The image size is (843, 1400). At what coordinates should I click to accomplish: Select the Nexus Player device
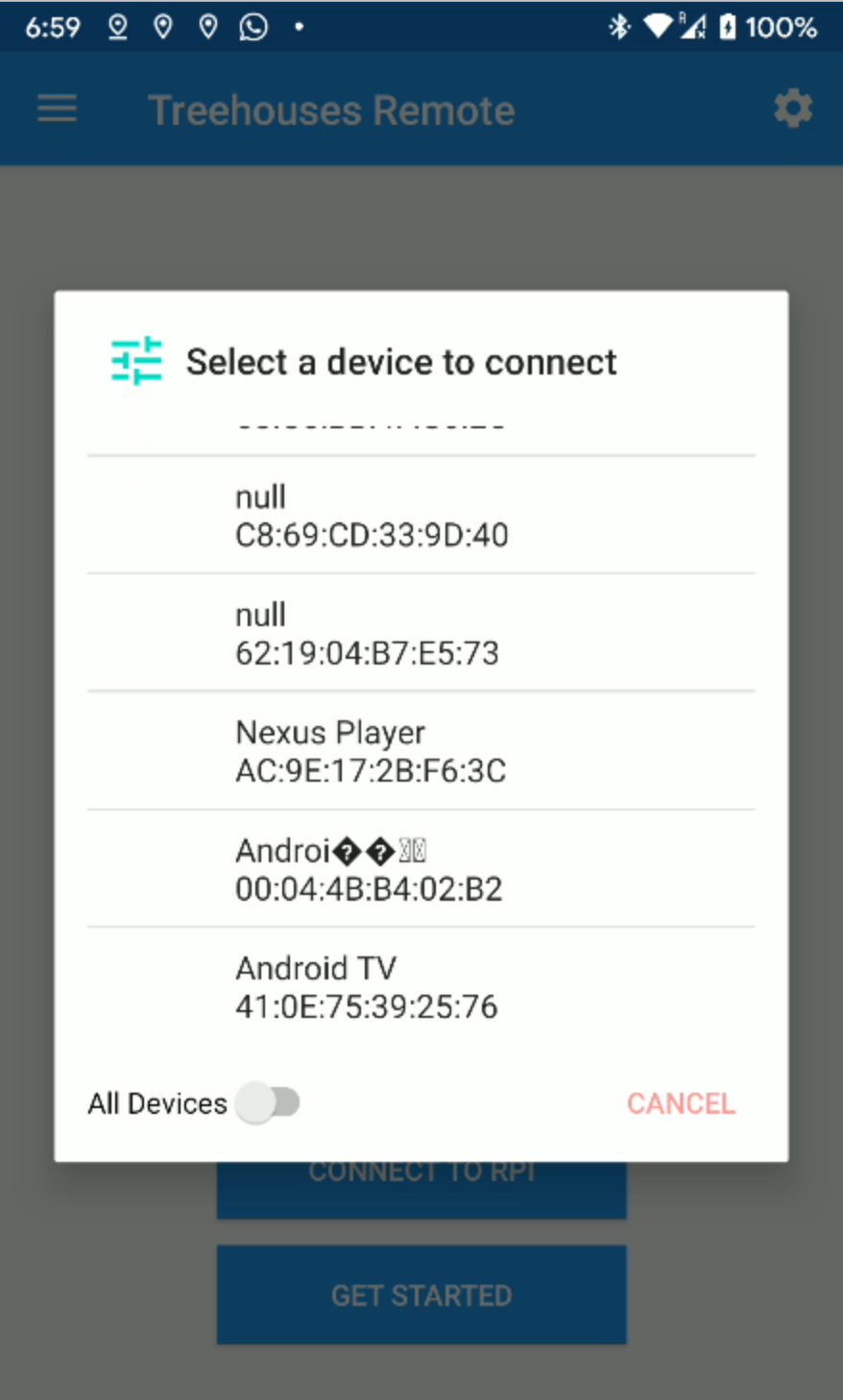(421, 751)
